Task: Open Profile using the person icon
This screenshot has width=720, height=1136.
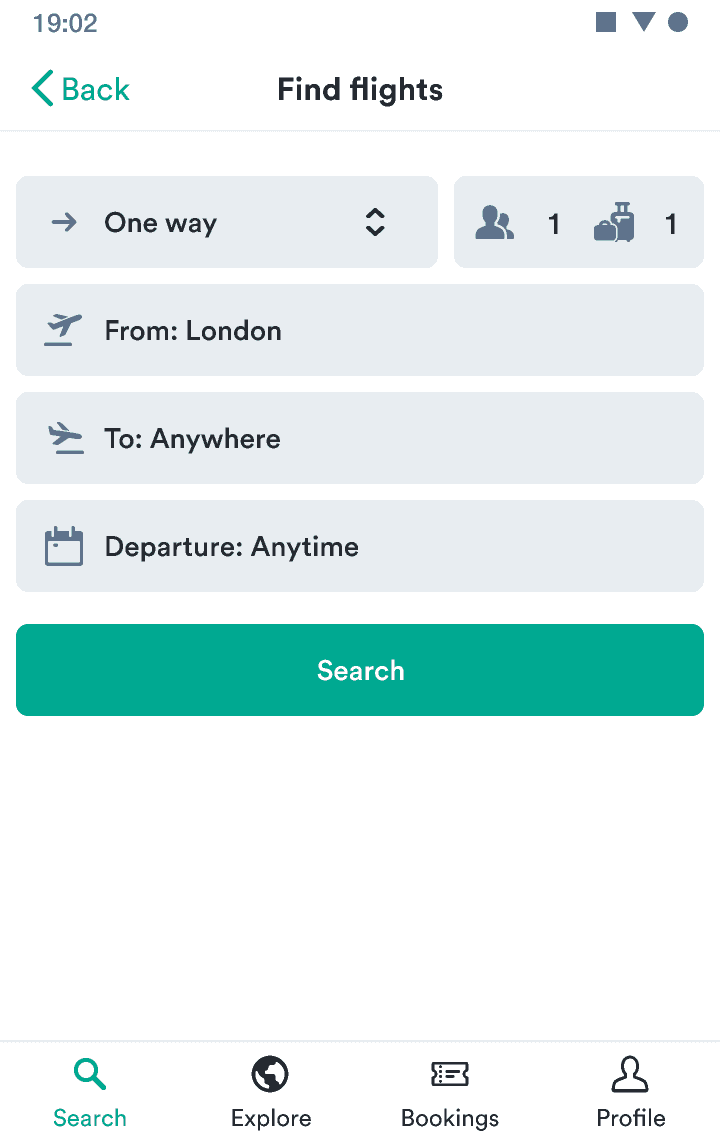Action: [630, 1074]
